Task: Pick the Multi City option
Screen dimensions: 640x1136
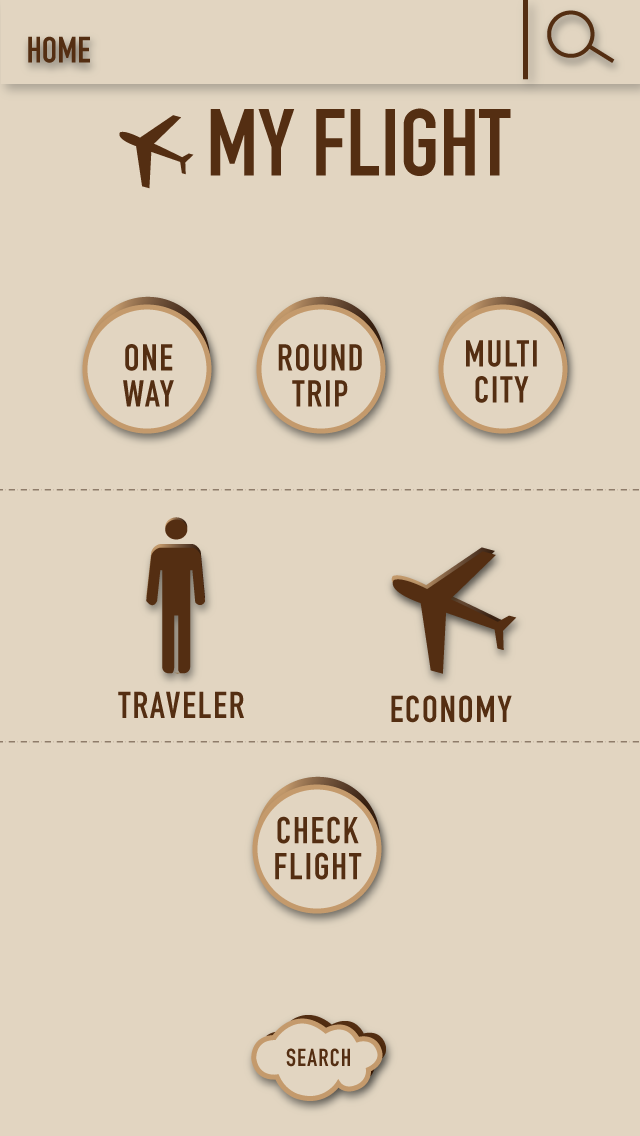Action: [x=502, y=369]
